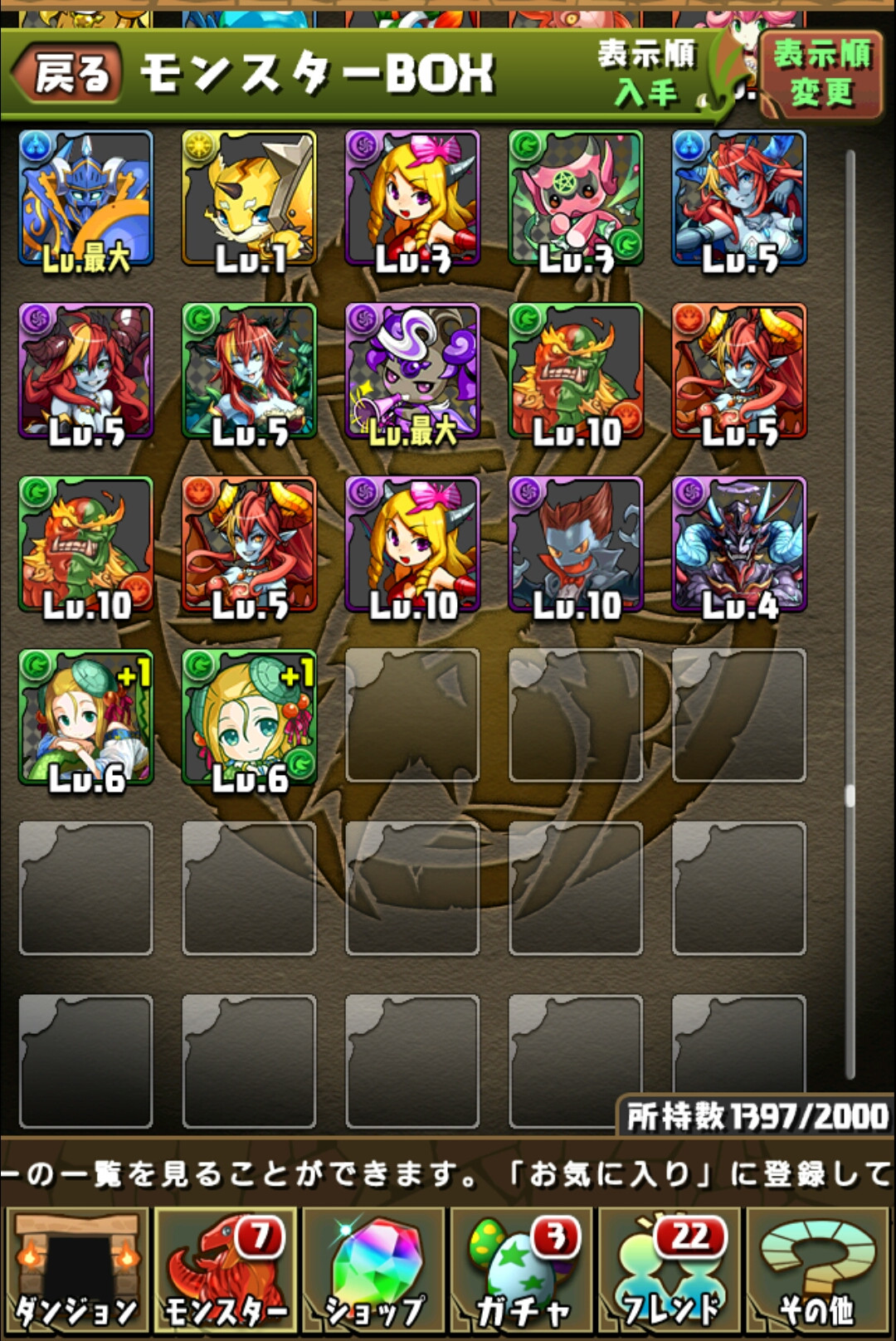The width and height of the screenshot is (896, 1341).
Task: Change sort order via 表示順変更
Action: (821, 73)
